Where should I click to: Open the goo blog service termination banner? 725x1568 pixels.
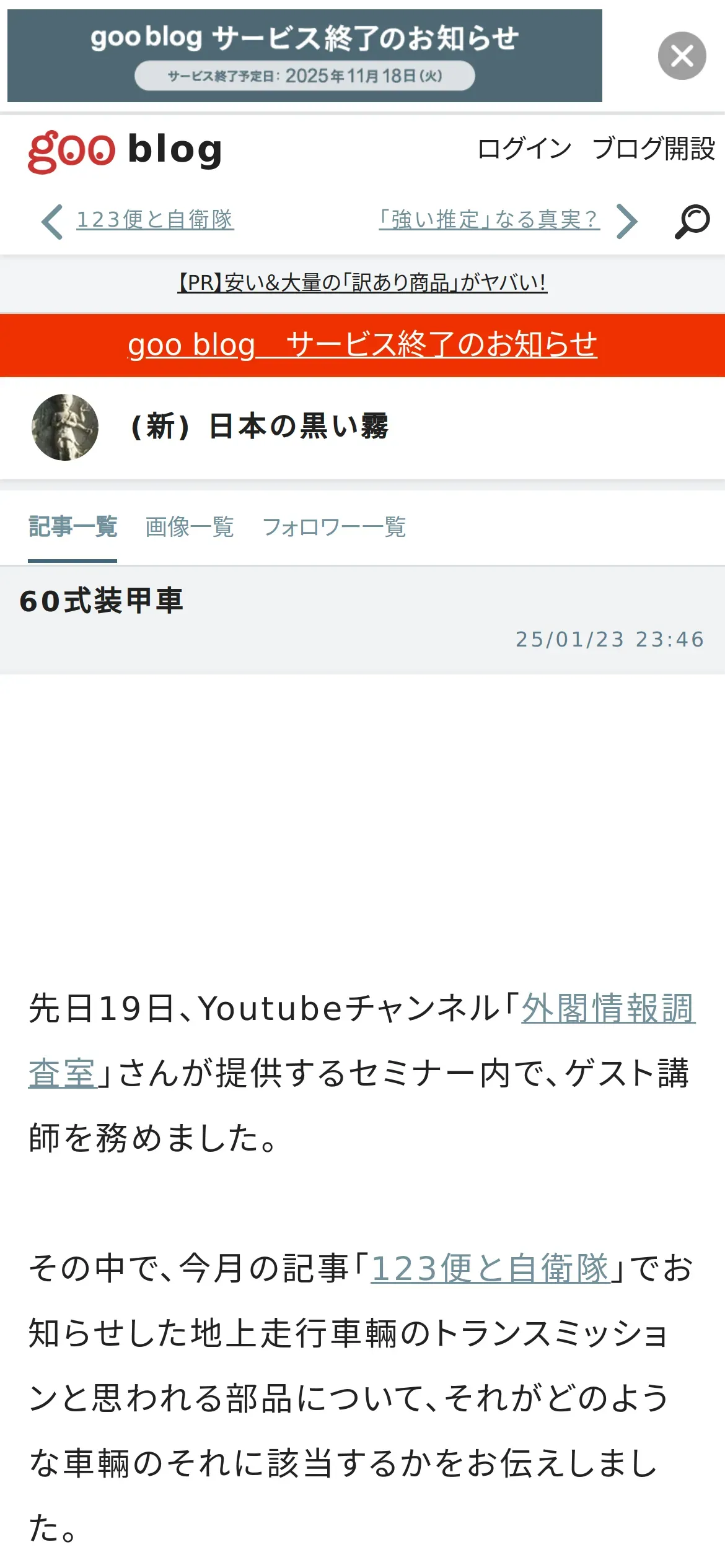tap(304, 56)
